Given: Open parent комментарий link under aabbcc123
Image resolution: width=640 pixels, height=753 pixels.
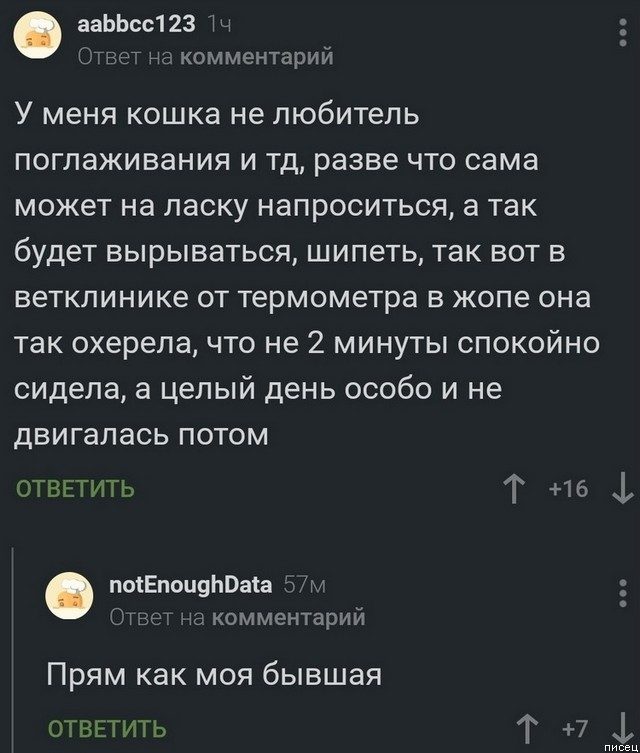Looking at the screenshot, I should pyautogui.click(x=255, y=57).
